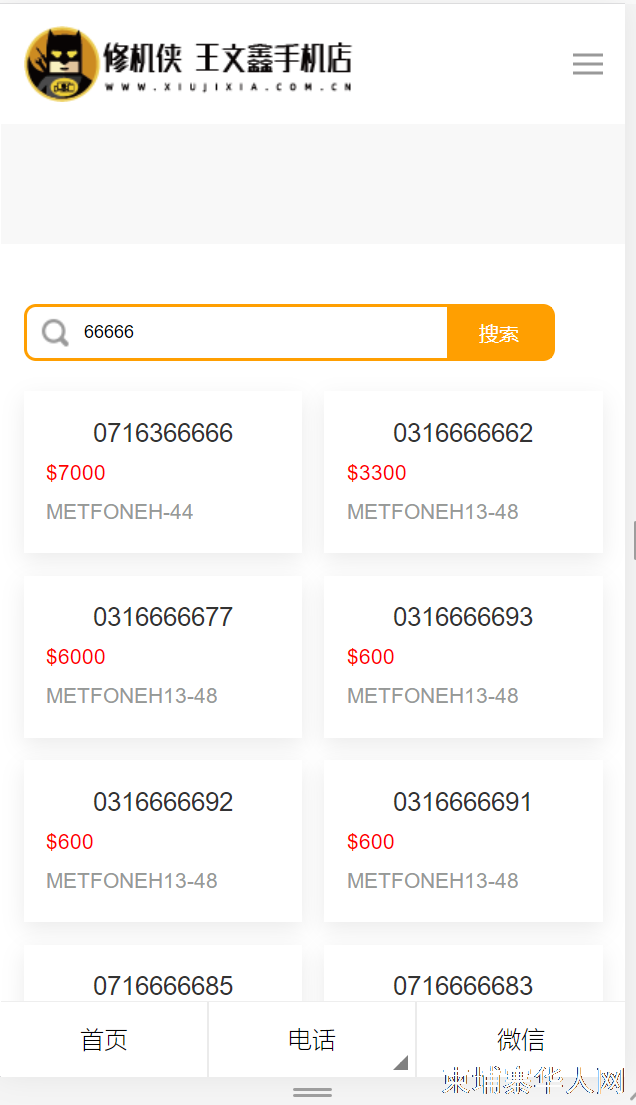View details of number 0316666692
Image resolution: width=636 pixels, height=1105 pixels.
pos(163,841)
